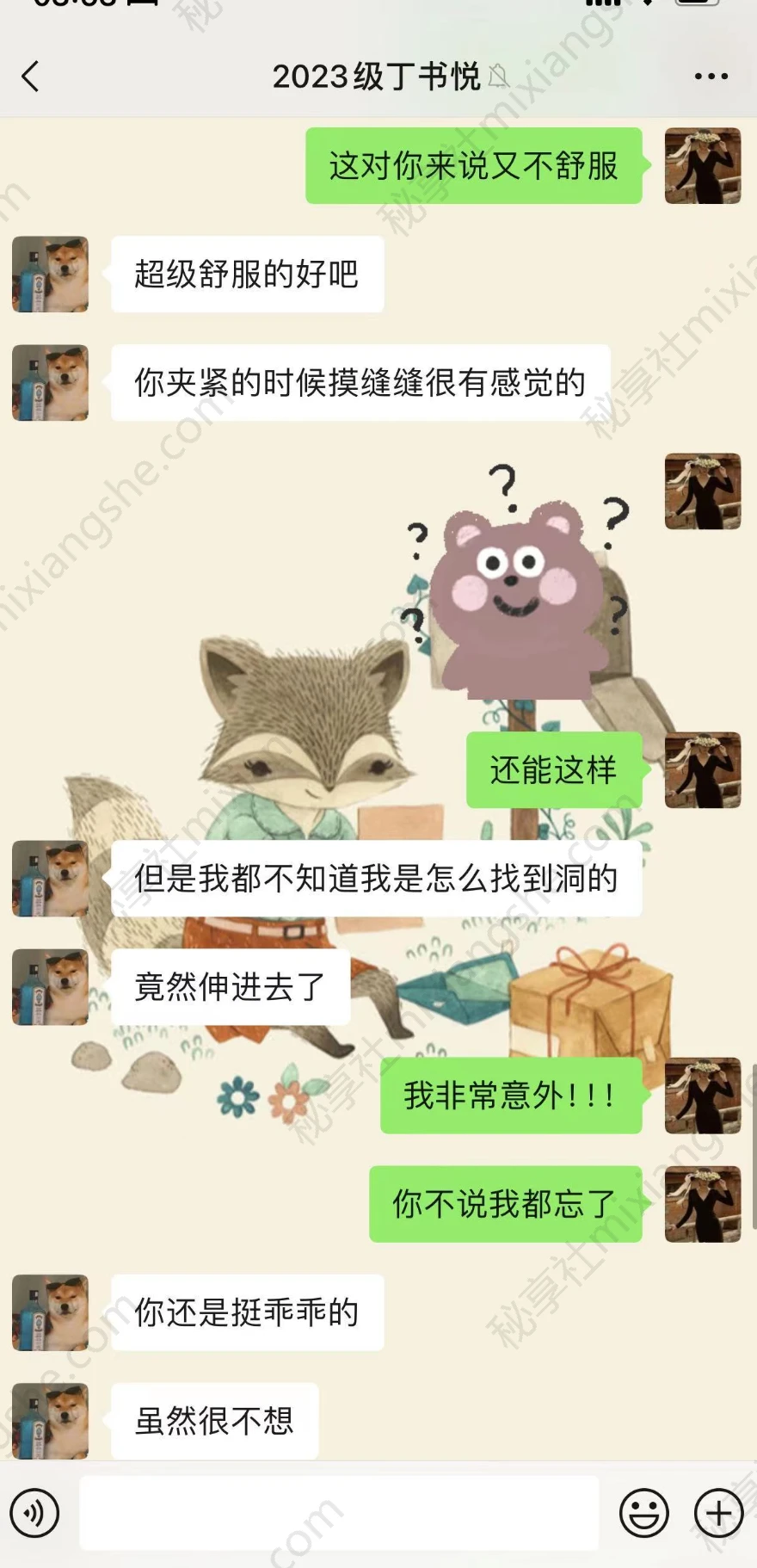Viewport: 757px width, 1568px height.
Task: Tap my avatar beside 还能这样
Action: [702, 769]
